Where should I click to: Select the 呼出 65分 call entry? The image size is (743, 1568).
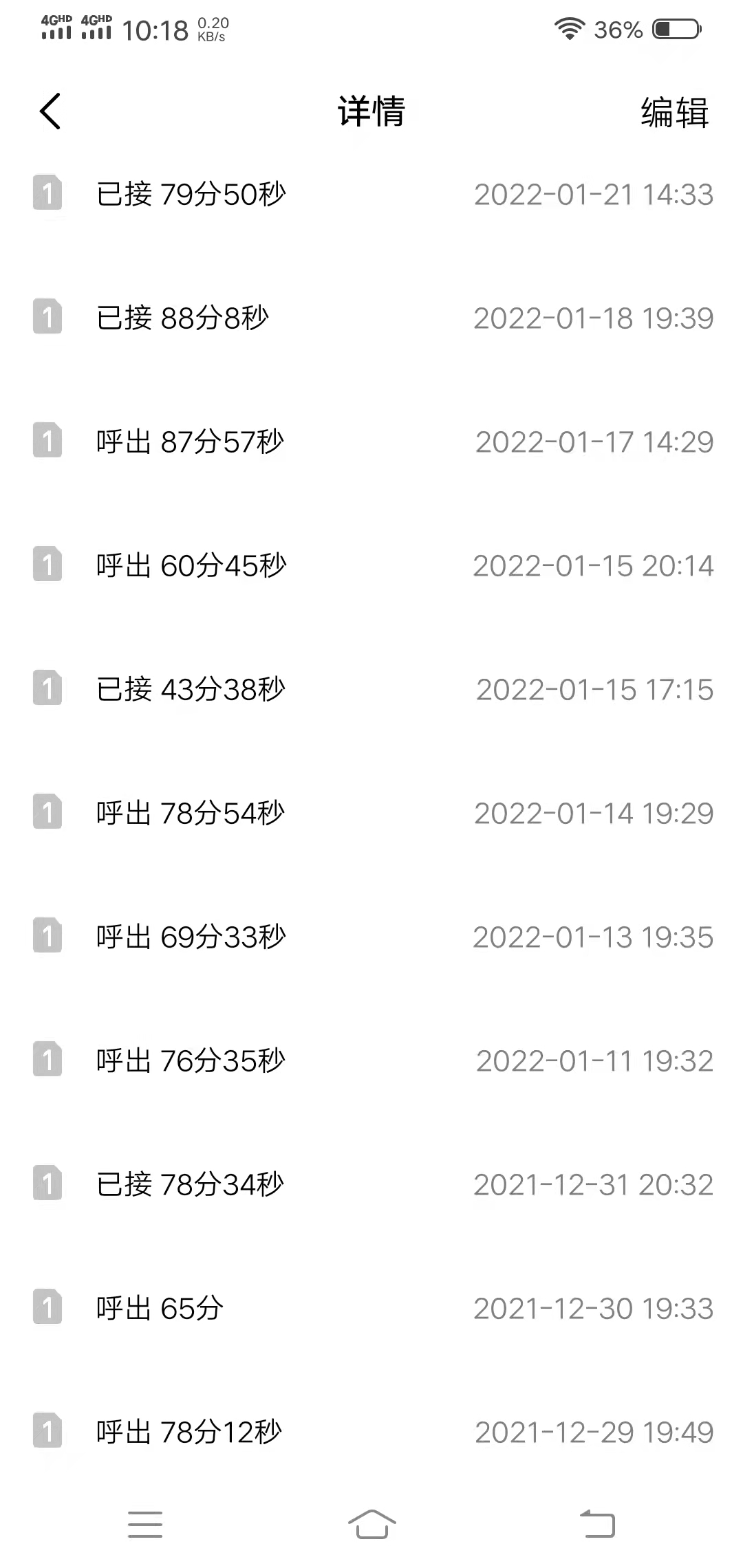pos(371,1308)
